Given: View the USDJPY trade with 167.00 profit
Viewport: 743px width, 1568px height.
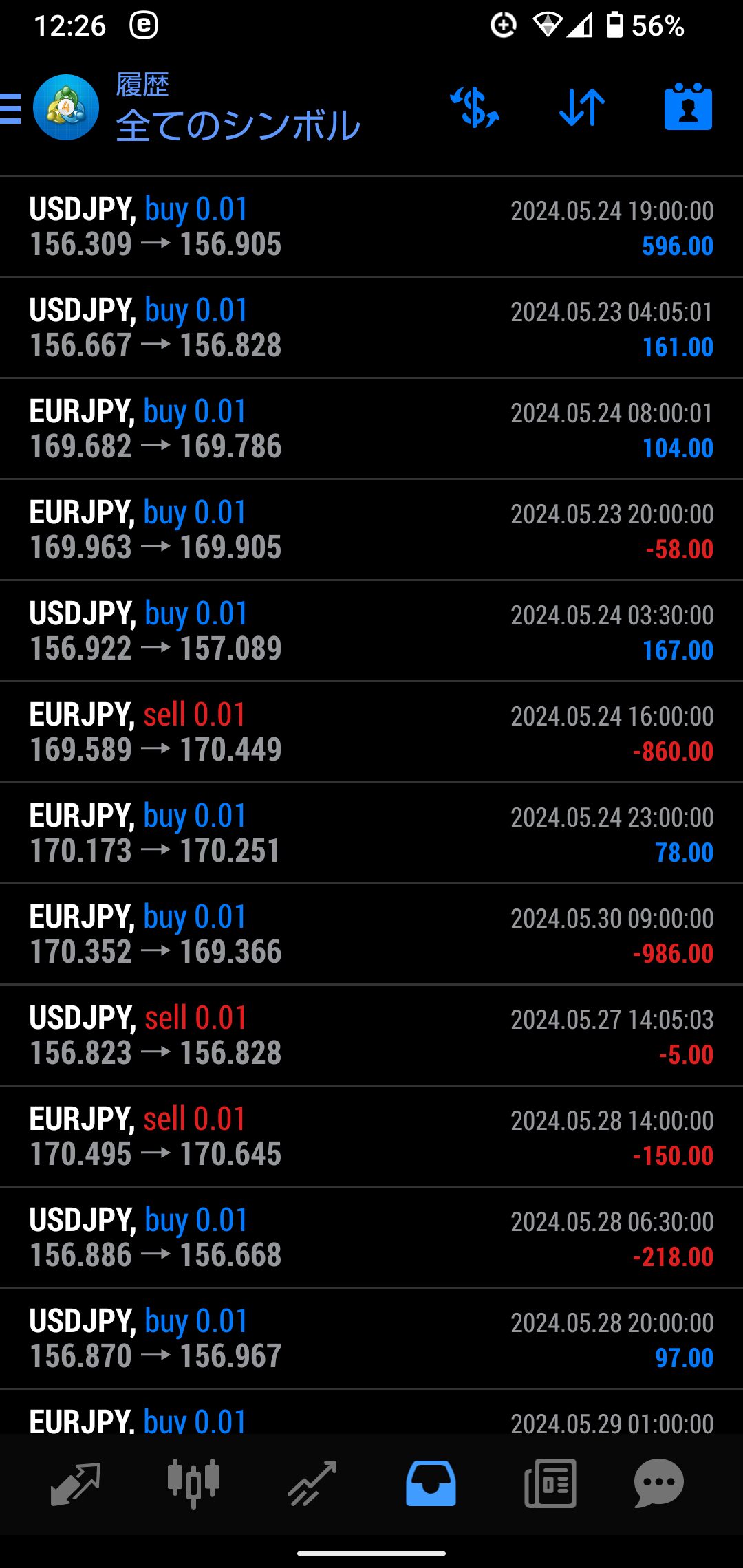Looking at the screenshot, I should point(371,631).
